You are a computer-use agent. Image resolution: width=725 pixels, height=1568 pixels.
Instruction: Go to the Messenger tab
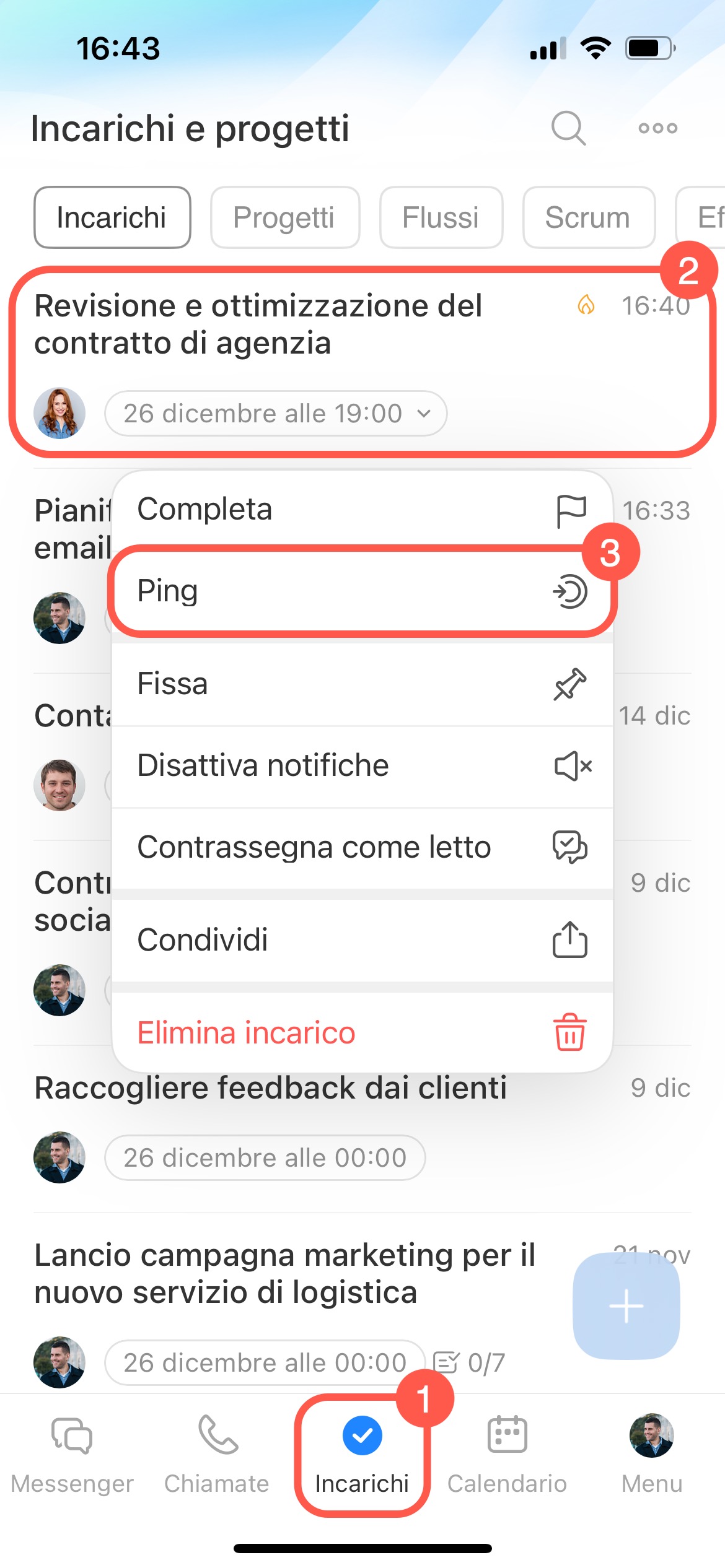pos(72,1452)
